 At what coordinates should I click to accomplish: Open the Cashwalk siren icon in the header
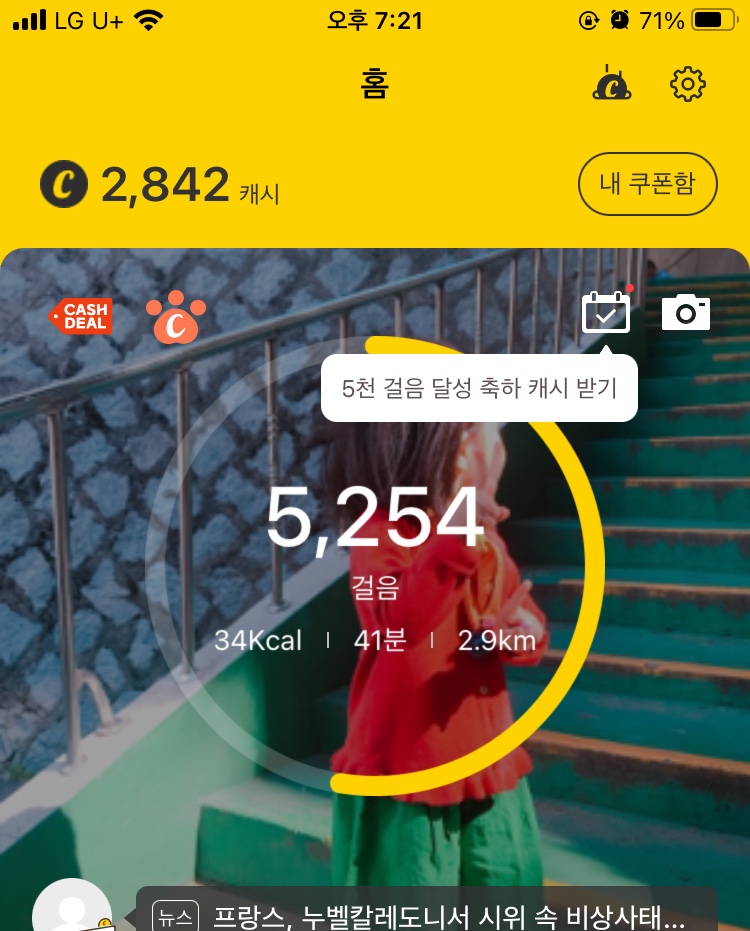click(x=611, y=85)
